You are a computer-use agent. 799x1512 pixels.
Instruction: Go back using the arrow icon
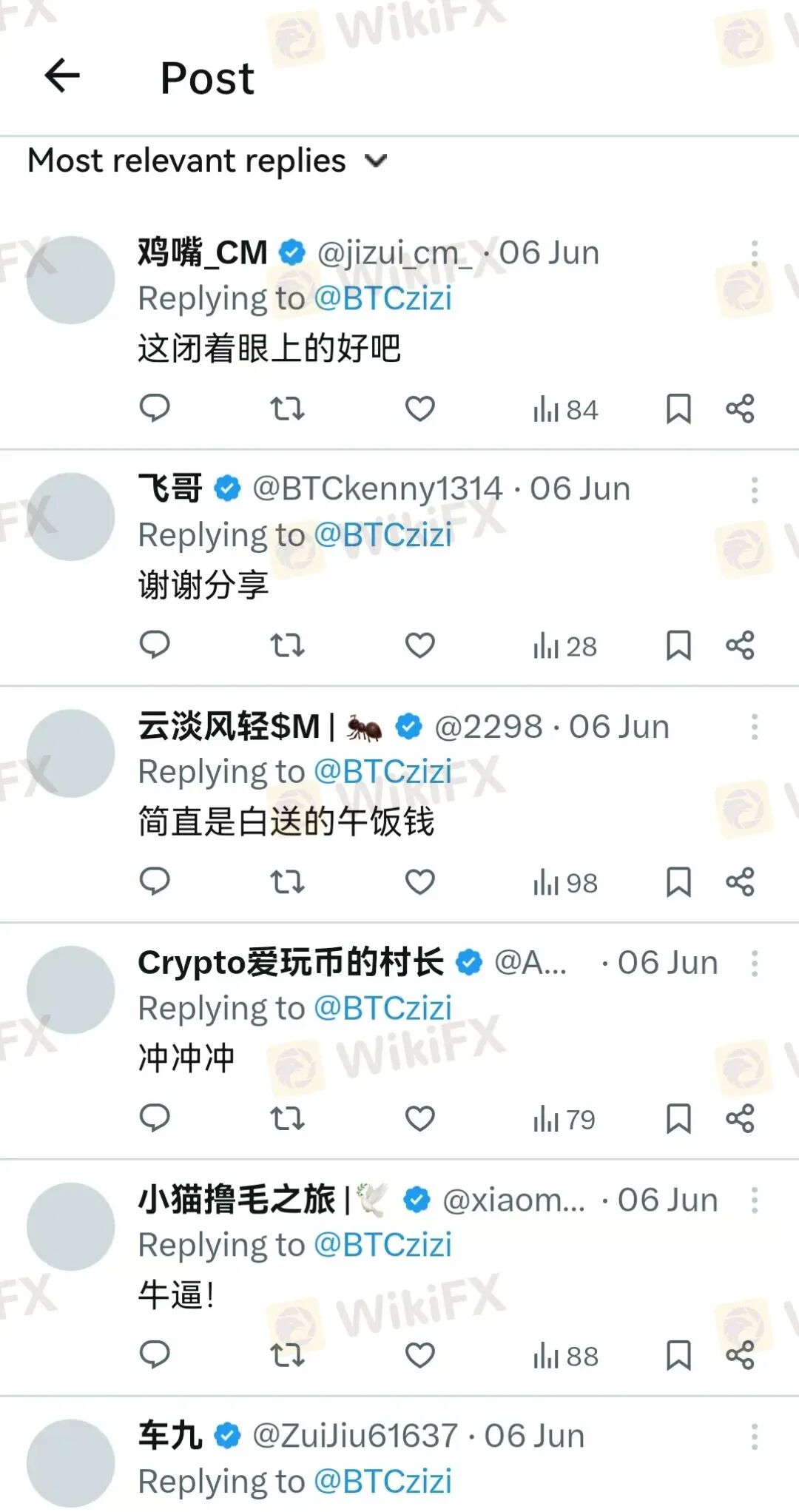click(x=62, y=76)
